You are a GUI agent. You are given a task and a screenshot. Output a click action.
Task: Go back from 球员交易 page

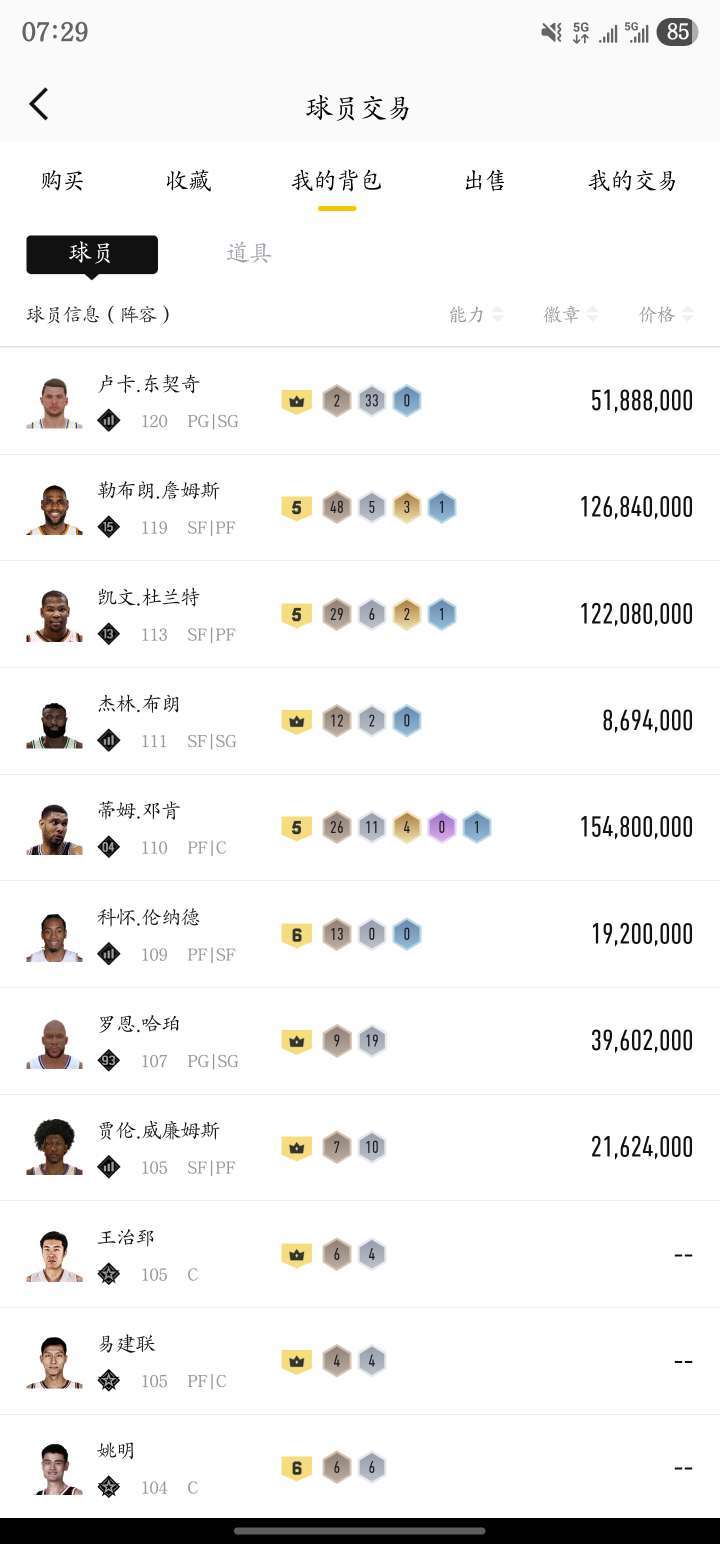pos(39,105)
